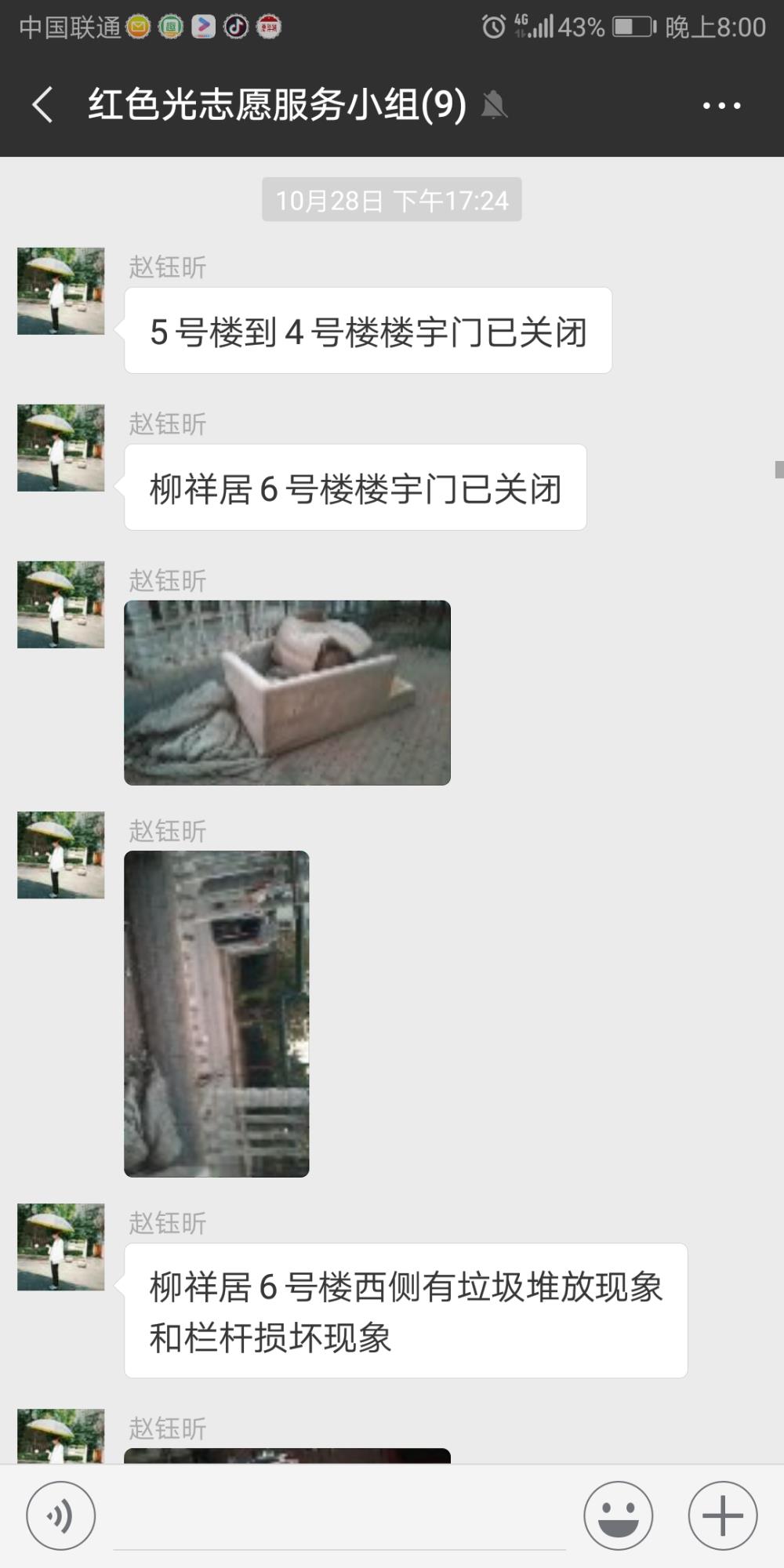View the tall damaged railing photo
Screen dimensions: 784x1568
tap(216, 1014)
